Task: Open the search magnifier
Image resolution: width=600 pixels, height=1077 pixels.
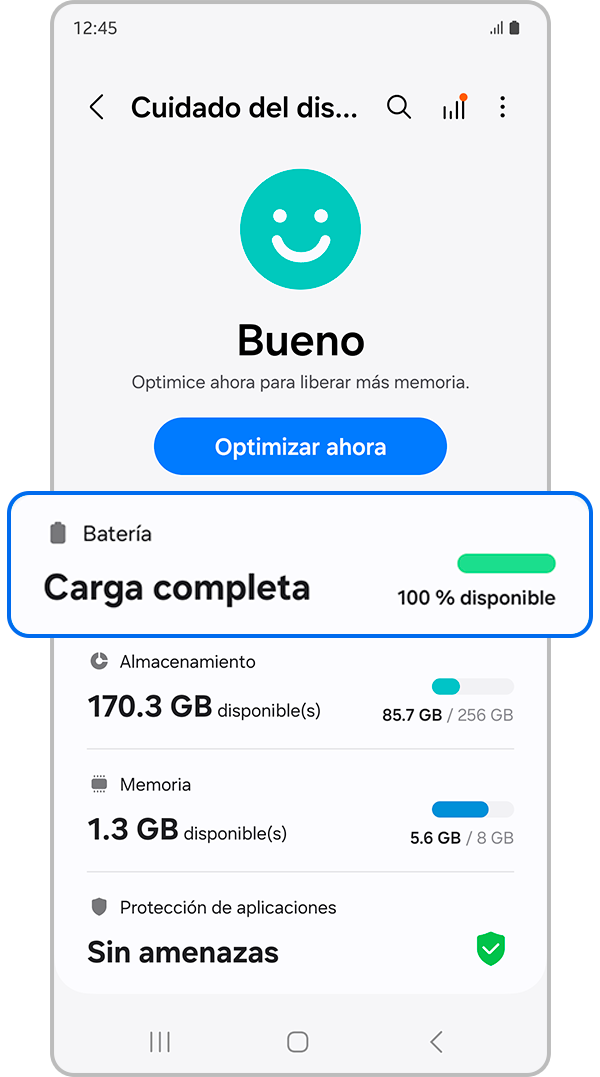Action: pos(399,108)
